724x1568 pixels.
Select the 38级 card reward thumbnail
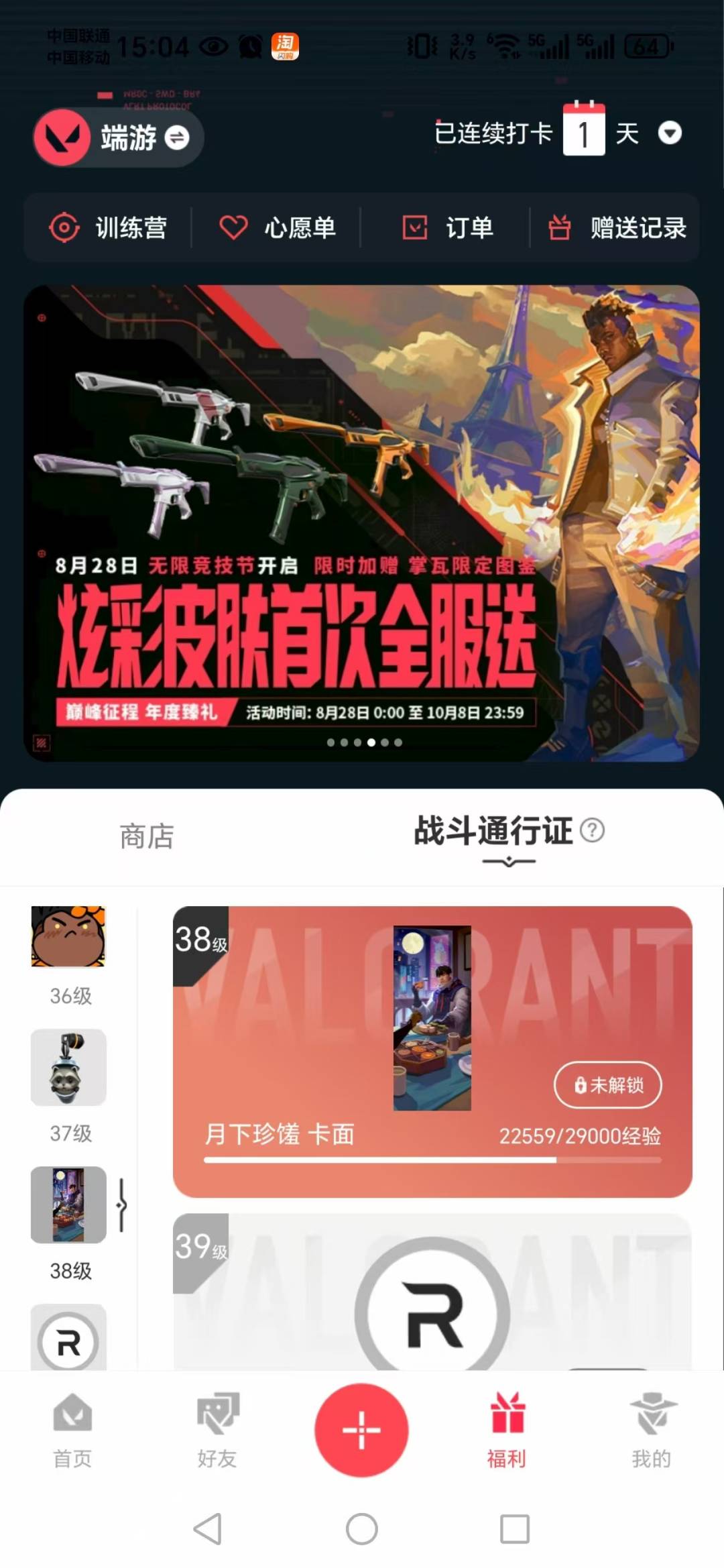tap(68, 1205)
